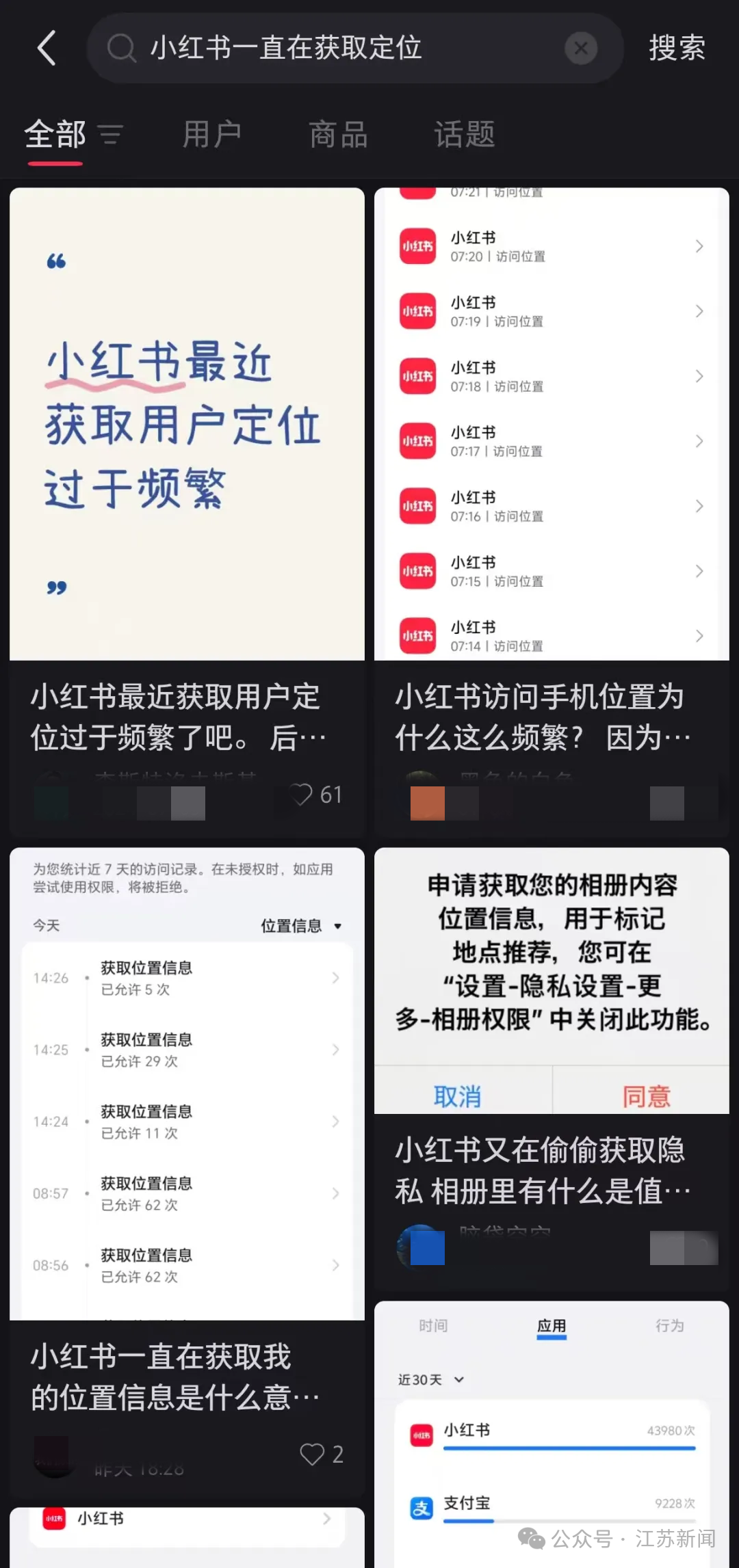The width and height of the screenshot is (739, 1568).
Task: Select the 全部 tab
Action: point(55,134)
